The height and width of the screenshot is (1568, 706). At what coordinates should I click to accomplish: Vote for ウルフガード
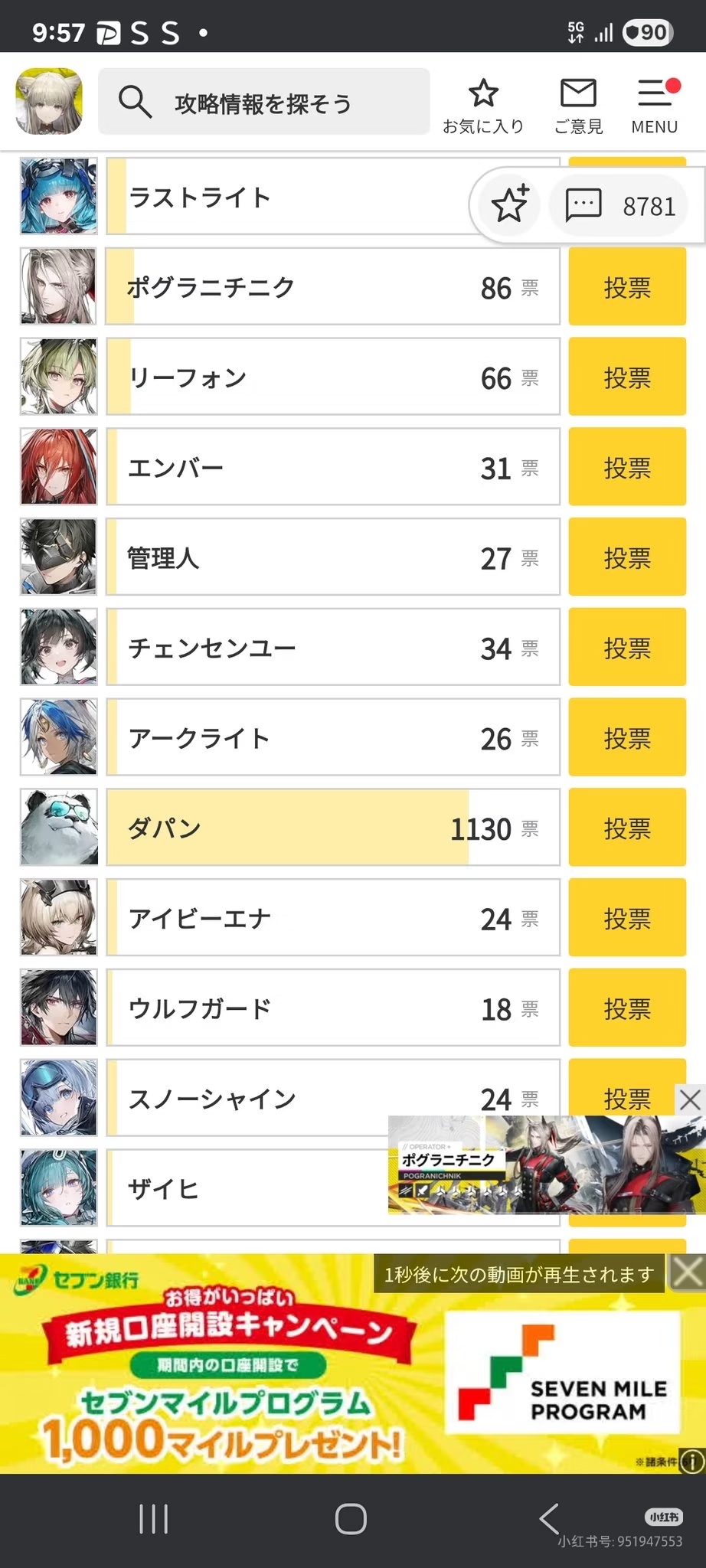coord(627,1008)
